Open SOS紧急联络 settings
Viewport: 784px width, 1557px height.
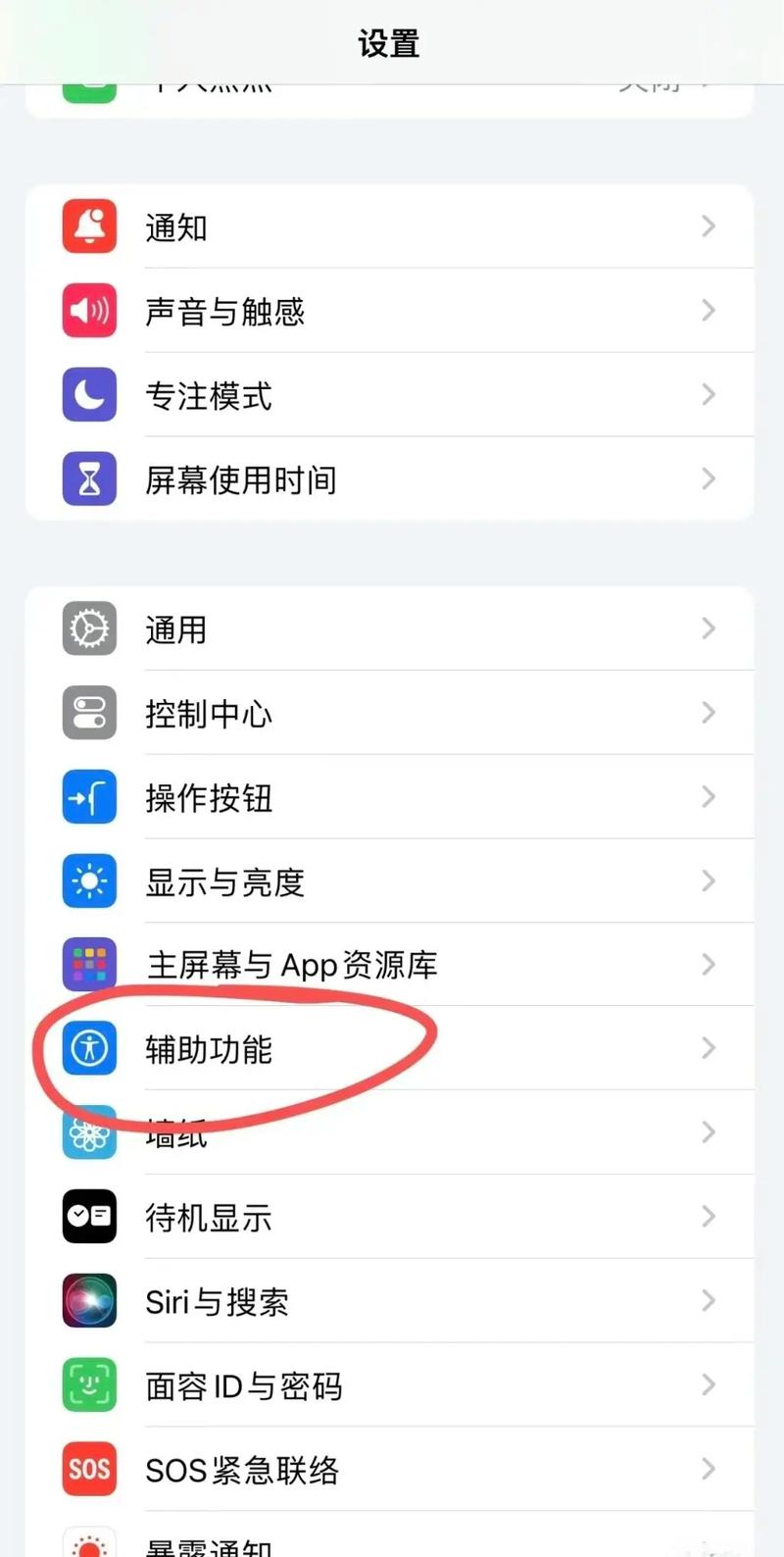click(392, 1470)
